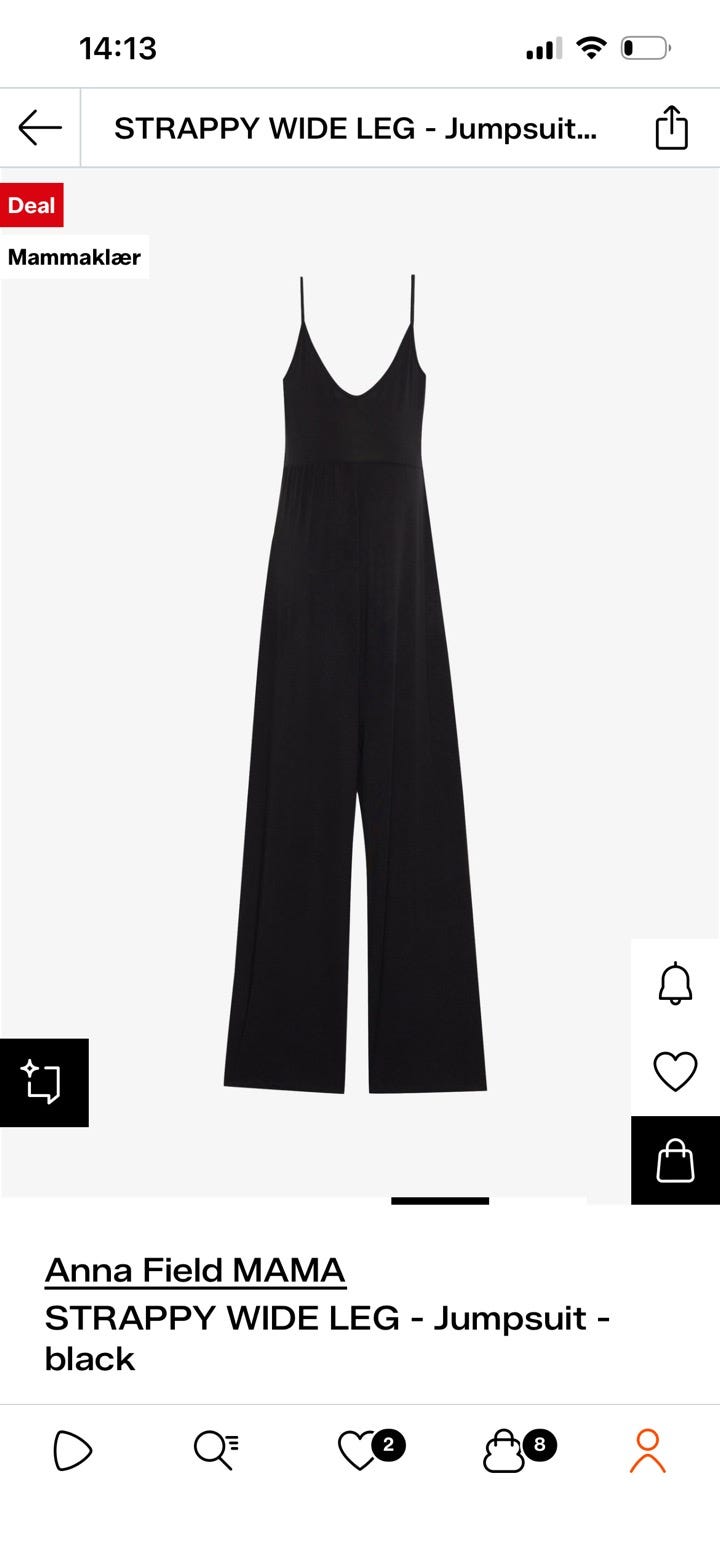Set a notification alert with the bell
This screenshot has height=1558, width=720.
[675, 983]
